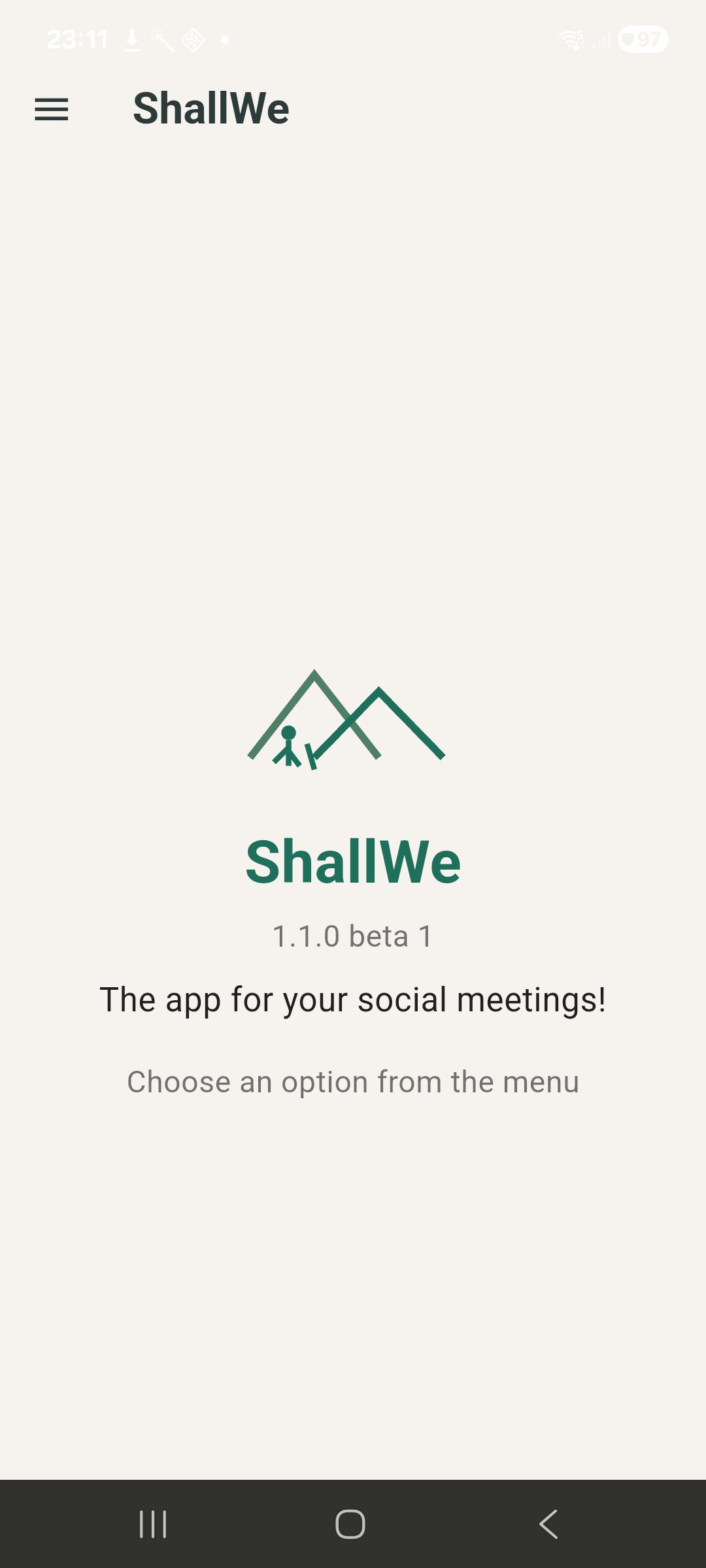Screen dimensions: 706x1568
Task: Go back using the system back button
Action: [x=548, y=1524]
